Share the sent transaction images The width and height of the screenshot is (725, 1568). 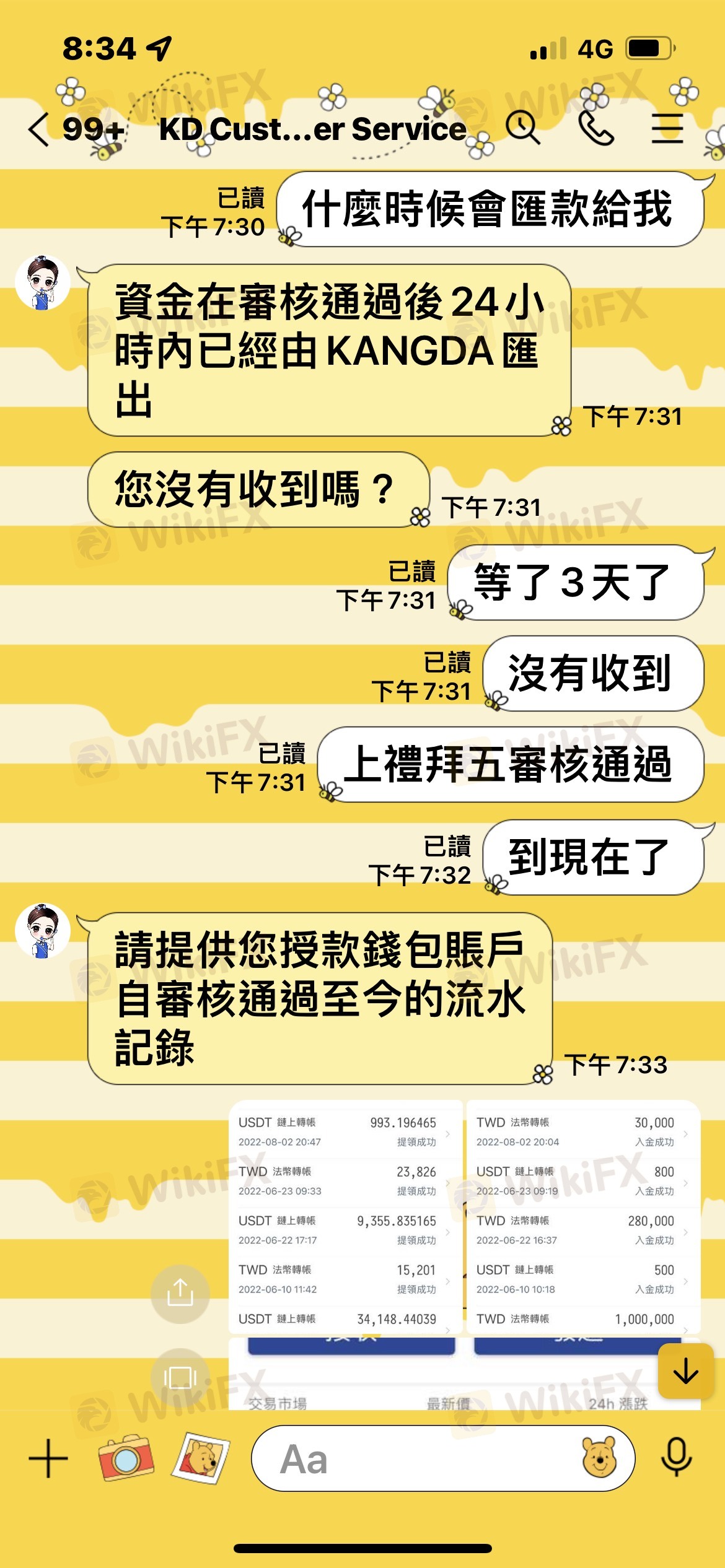coord(180,1293)
